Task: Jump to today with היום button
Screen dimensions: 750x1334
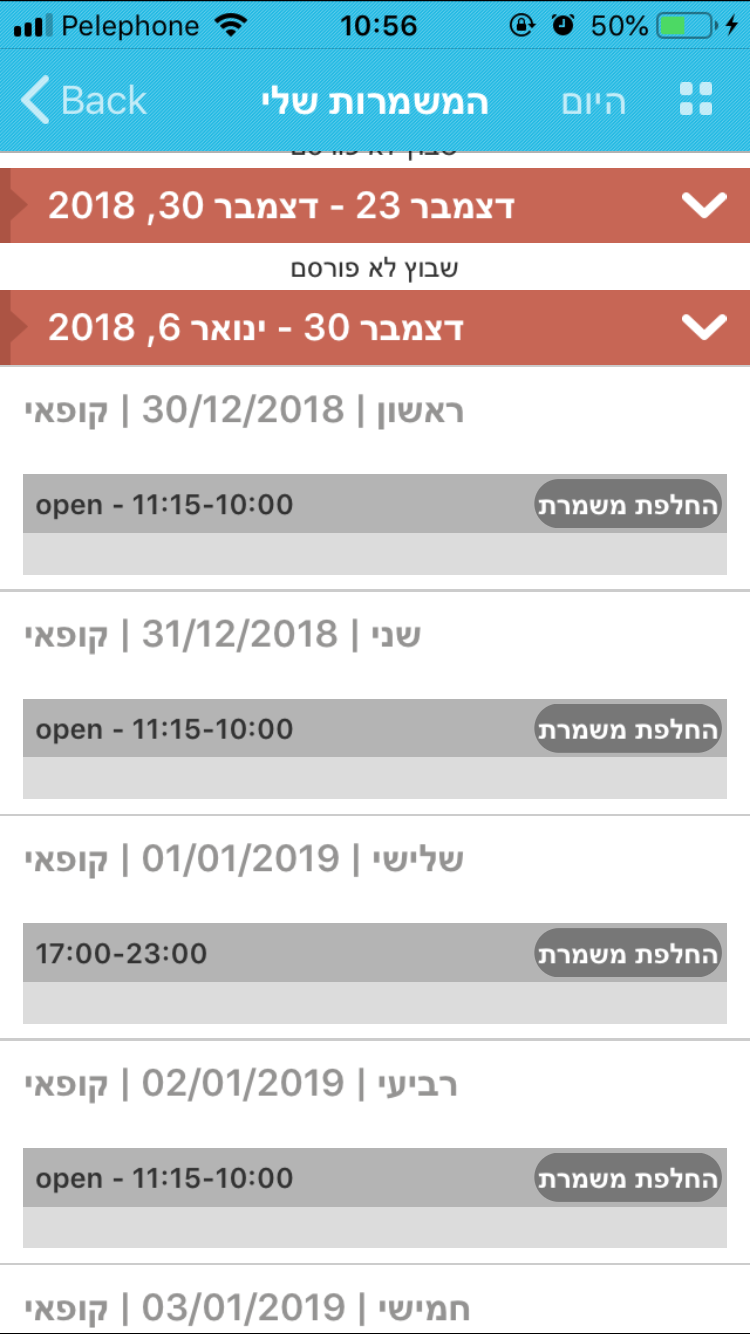Action: (593, 101)
